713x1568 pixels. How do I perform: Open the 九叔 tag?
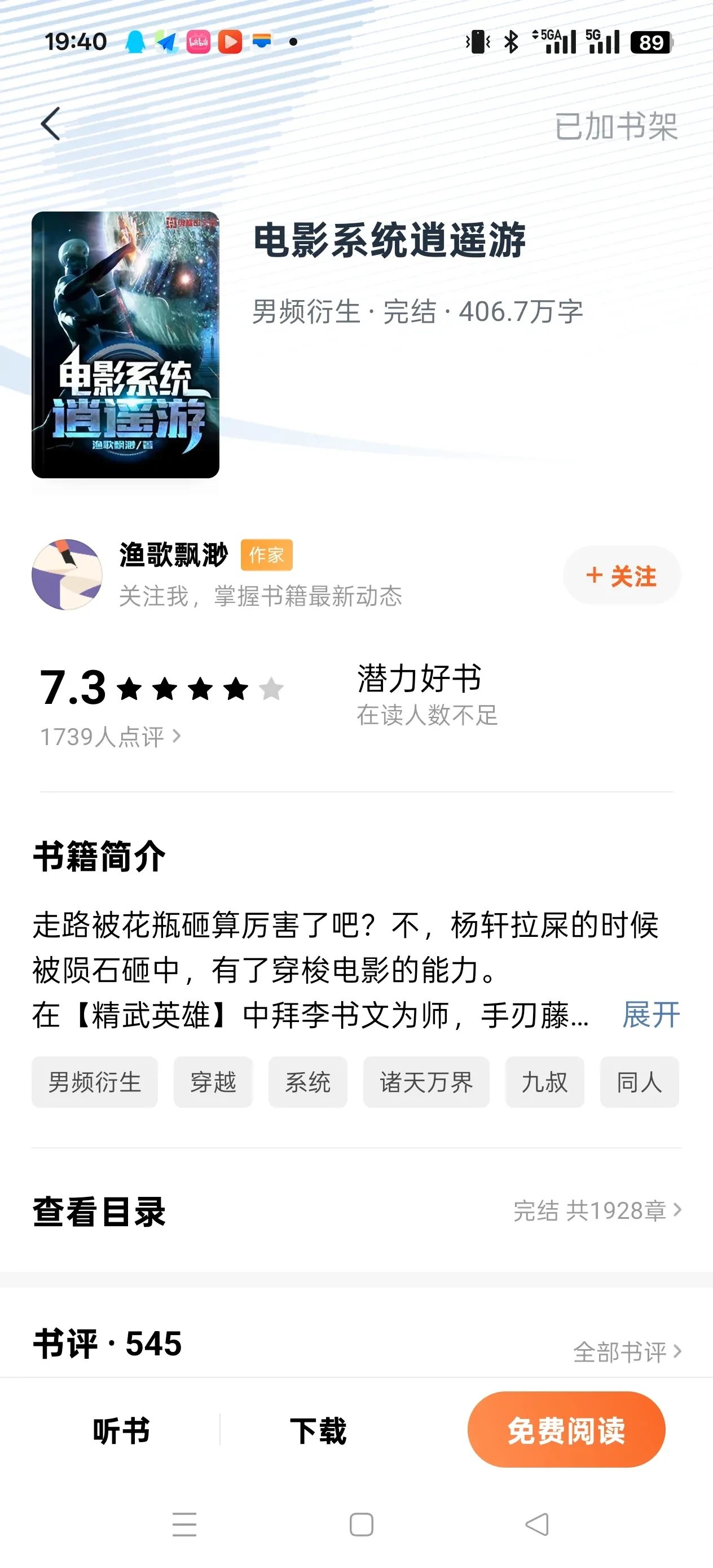[544, 1082]
